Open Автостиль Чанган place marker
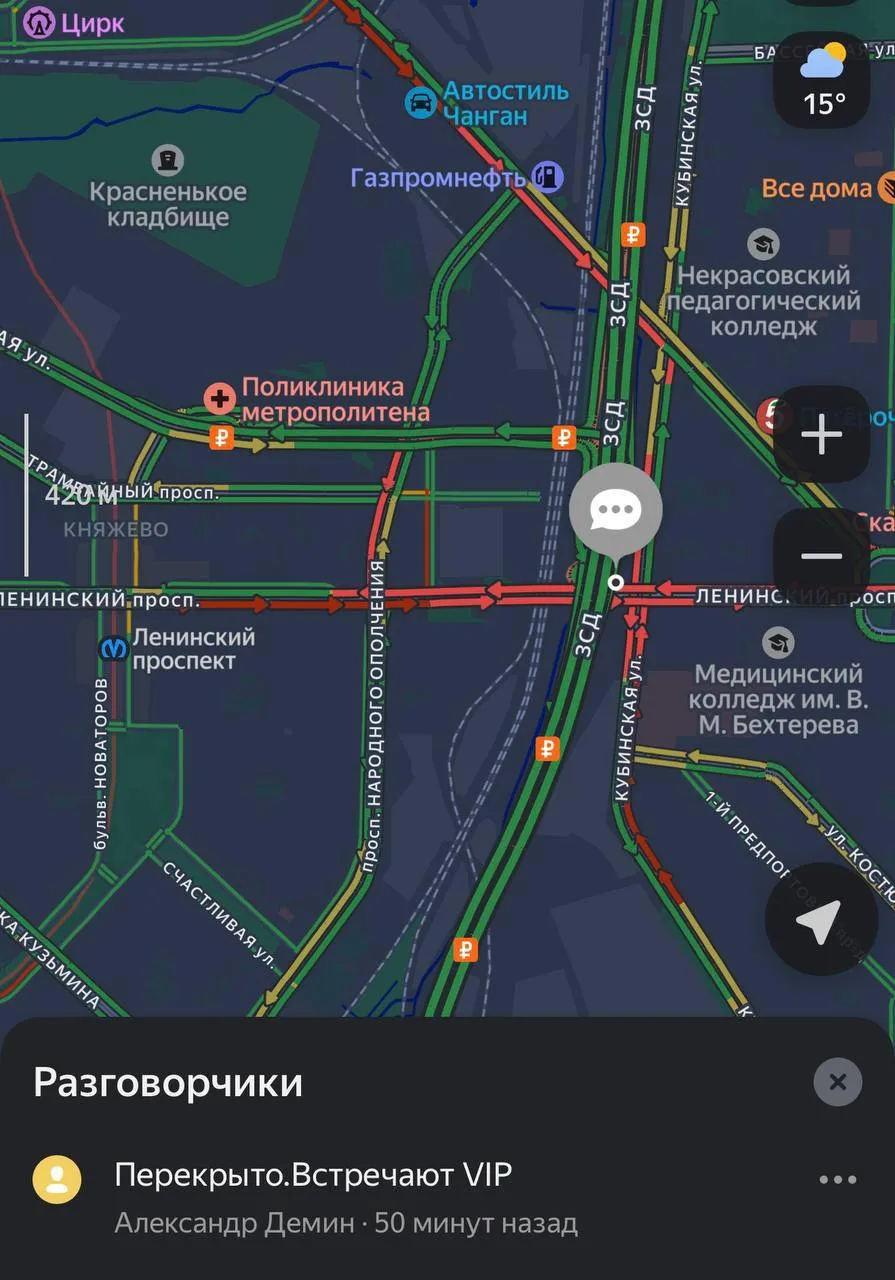 [x=421, y=102]
